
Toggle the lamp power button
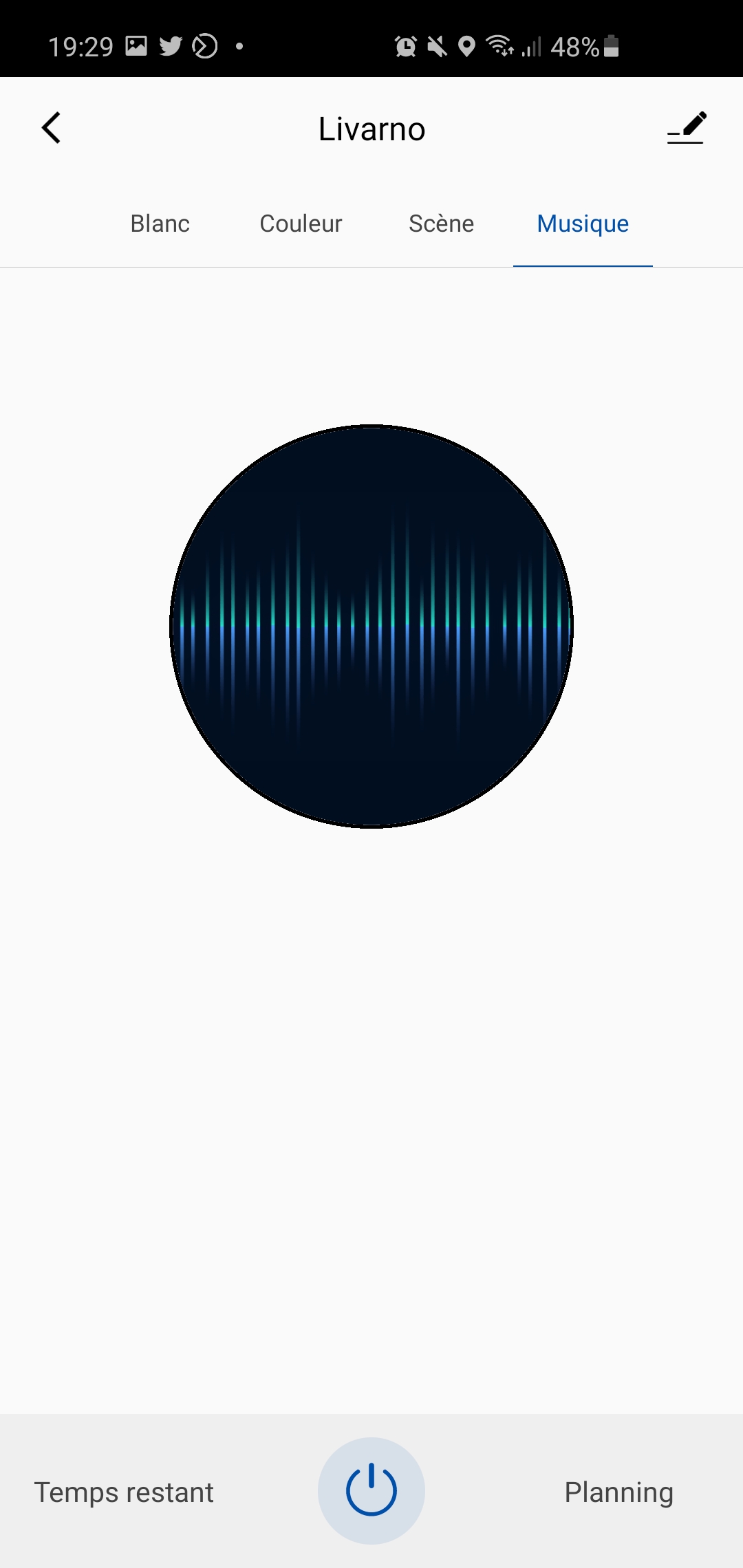(x=371, y=1491)
